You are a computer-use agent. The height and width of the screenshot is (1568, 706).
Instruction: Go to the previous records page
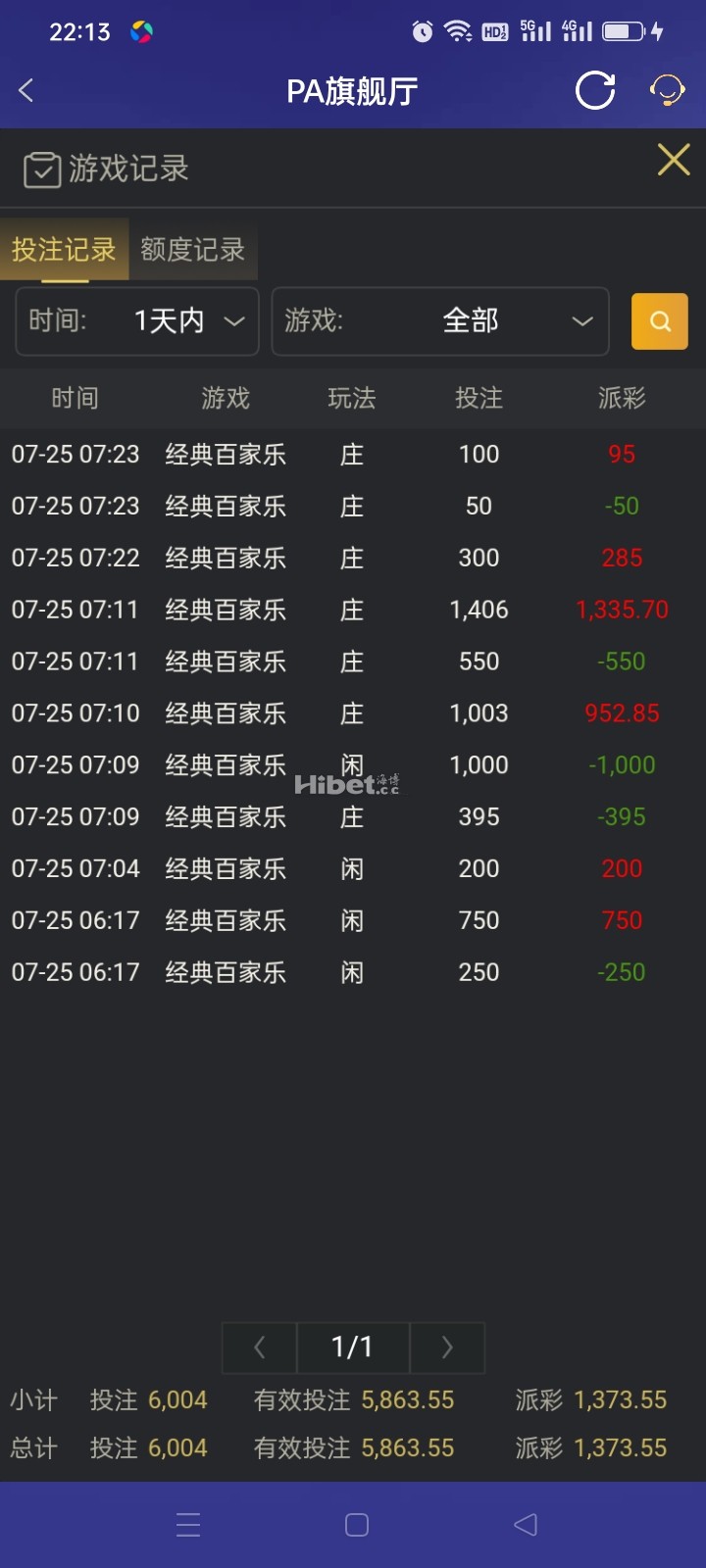coord(260,1347)
